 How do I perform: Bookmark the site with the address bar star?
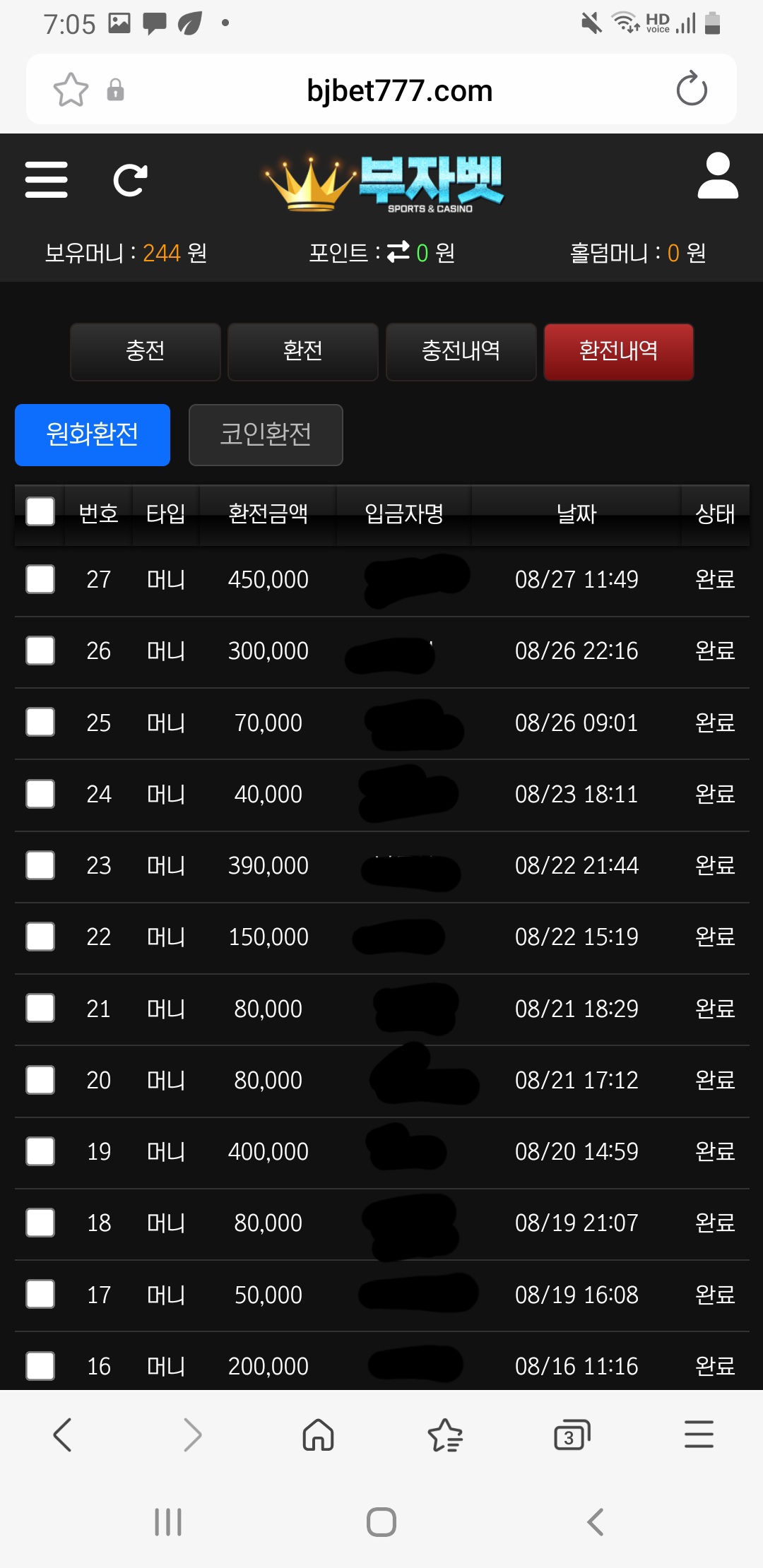pyautogui.click(x=71, y=90)
